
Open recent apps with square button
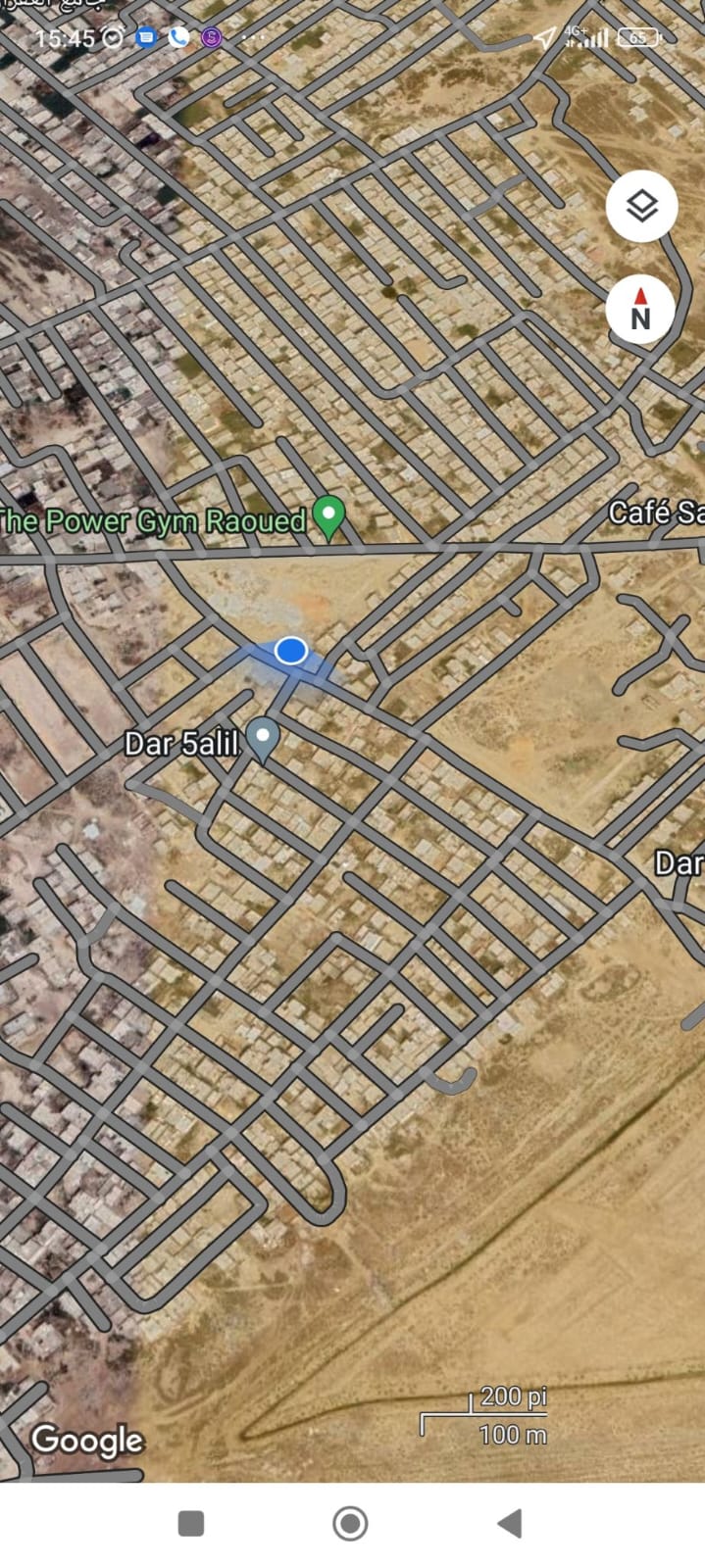191,1523
